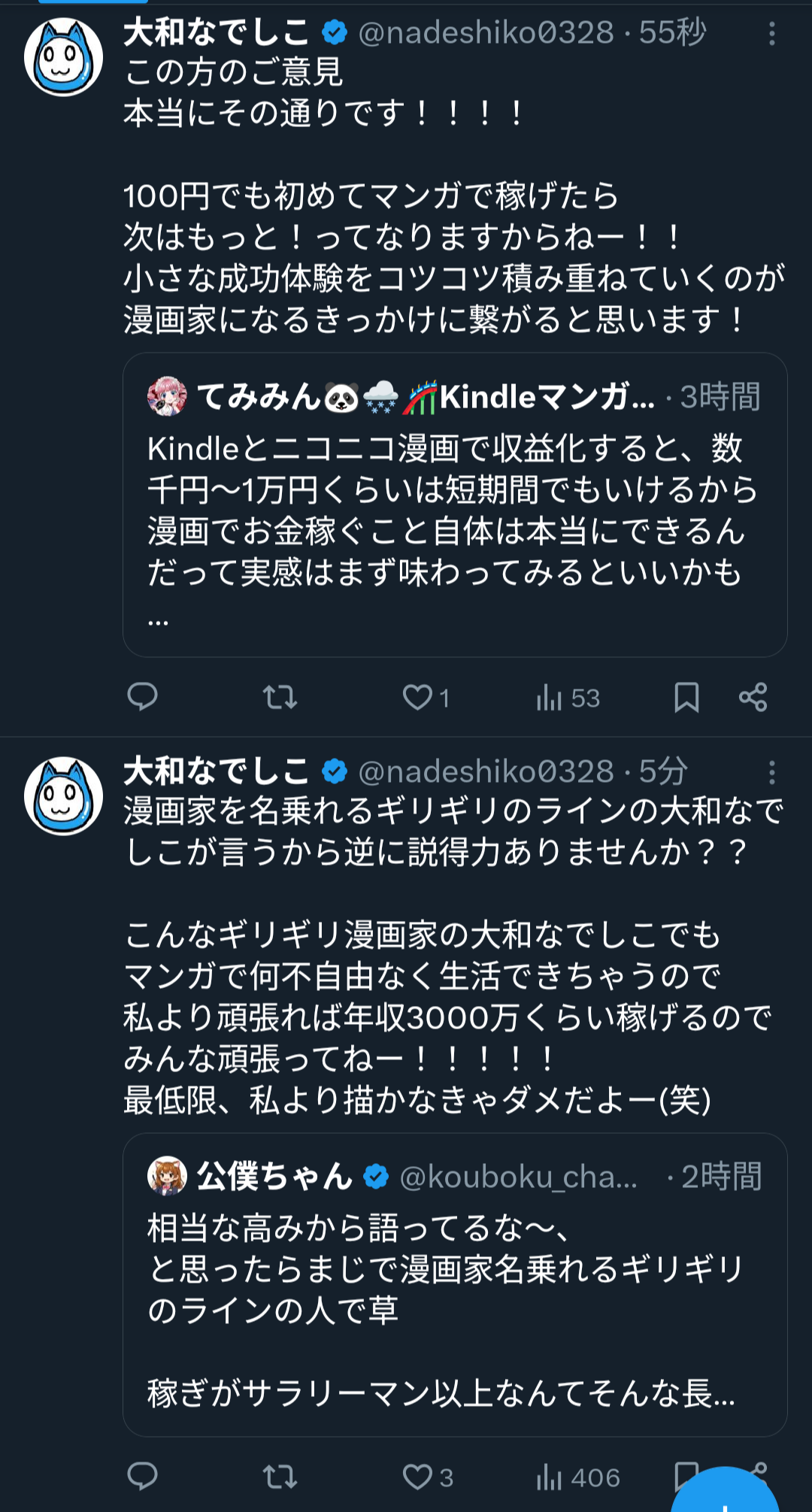Open overflow menu on the 5分 tweet
The image size is (812, 1512).
(771, 773)
